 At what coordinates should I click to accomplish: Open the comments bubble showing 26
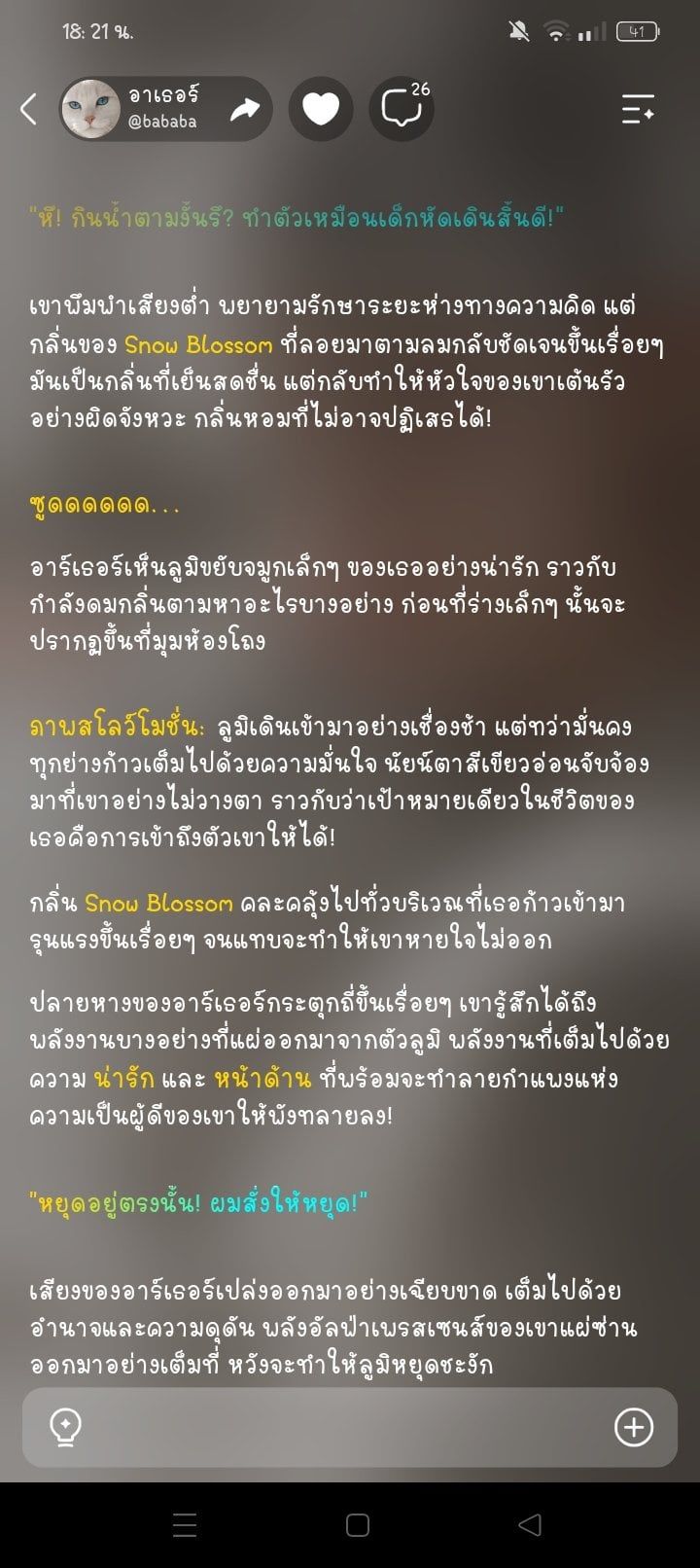[x=402, y=109]
